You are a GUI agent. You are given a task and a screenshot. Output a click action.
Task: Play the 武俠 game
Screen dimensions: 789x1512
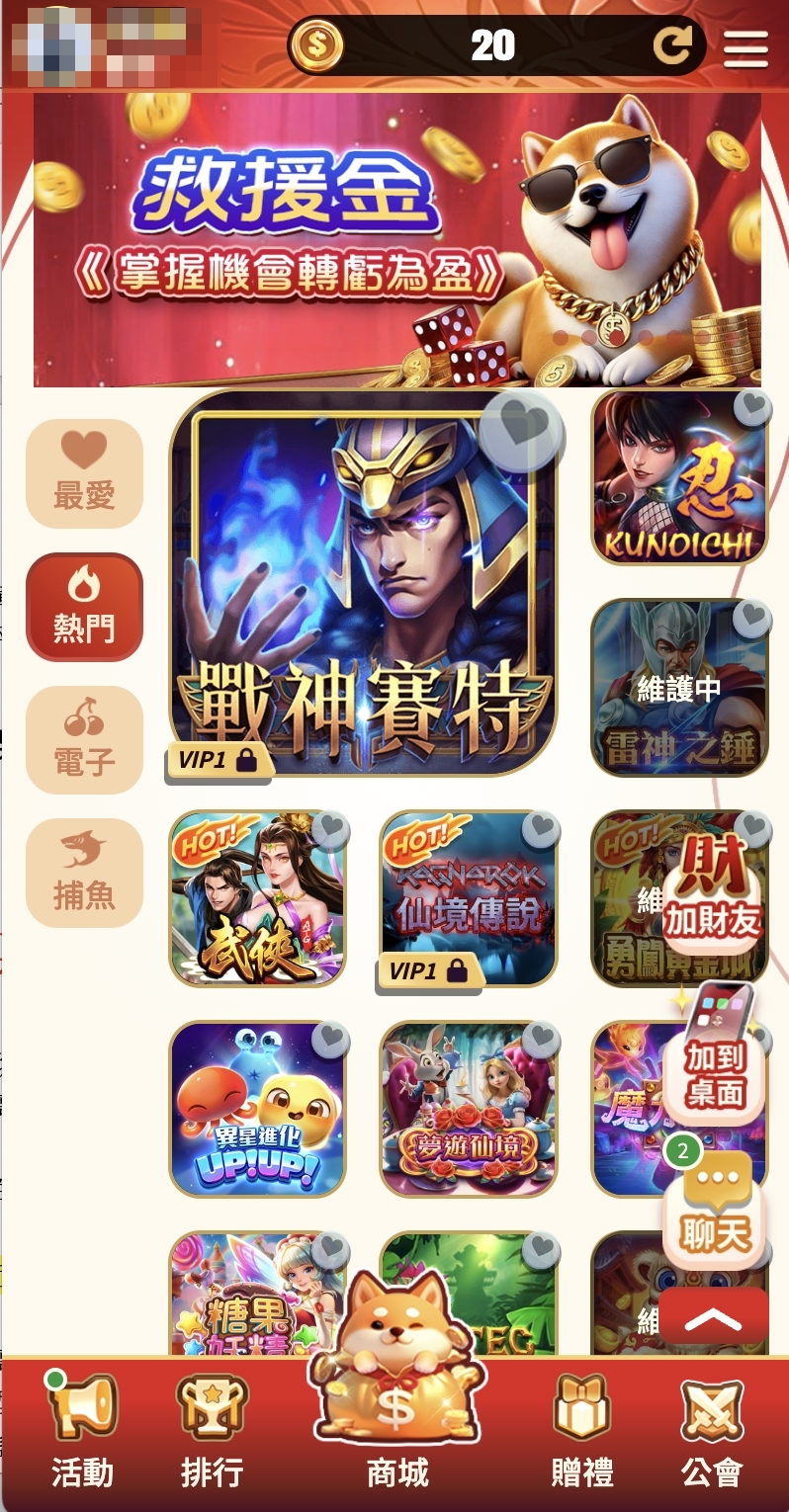tap(257, 899)
